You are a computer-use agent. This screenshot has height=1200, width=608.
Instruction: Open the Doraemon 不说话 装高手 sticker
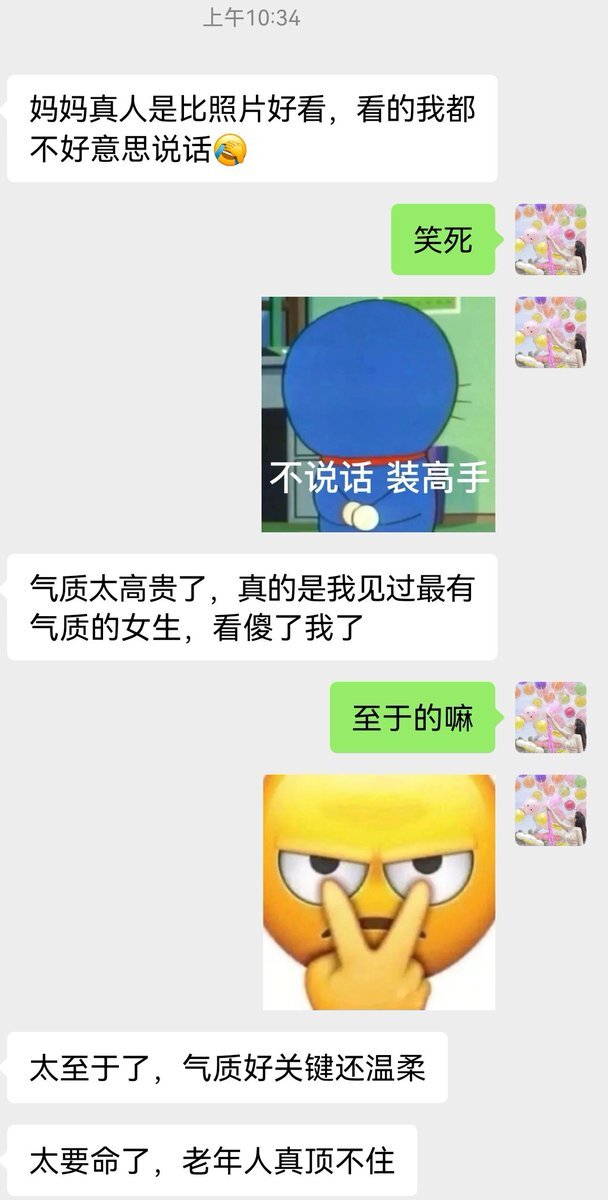click(378, 414)
